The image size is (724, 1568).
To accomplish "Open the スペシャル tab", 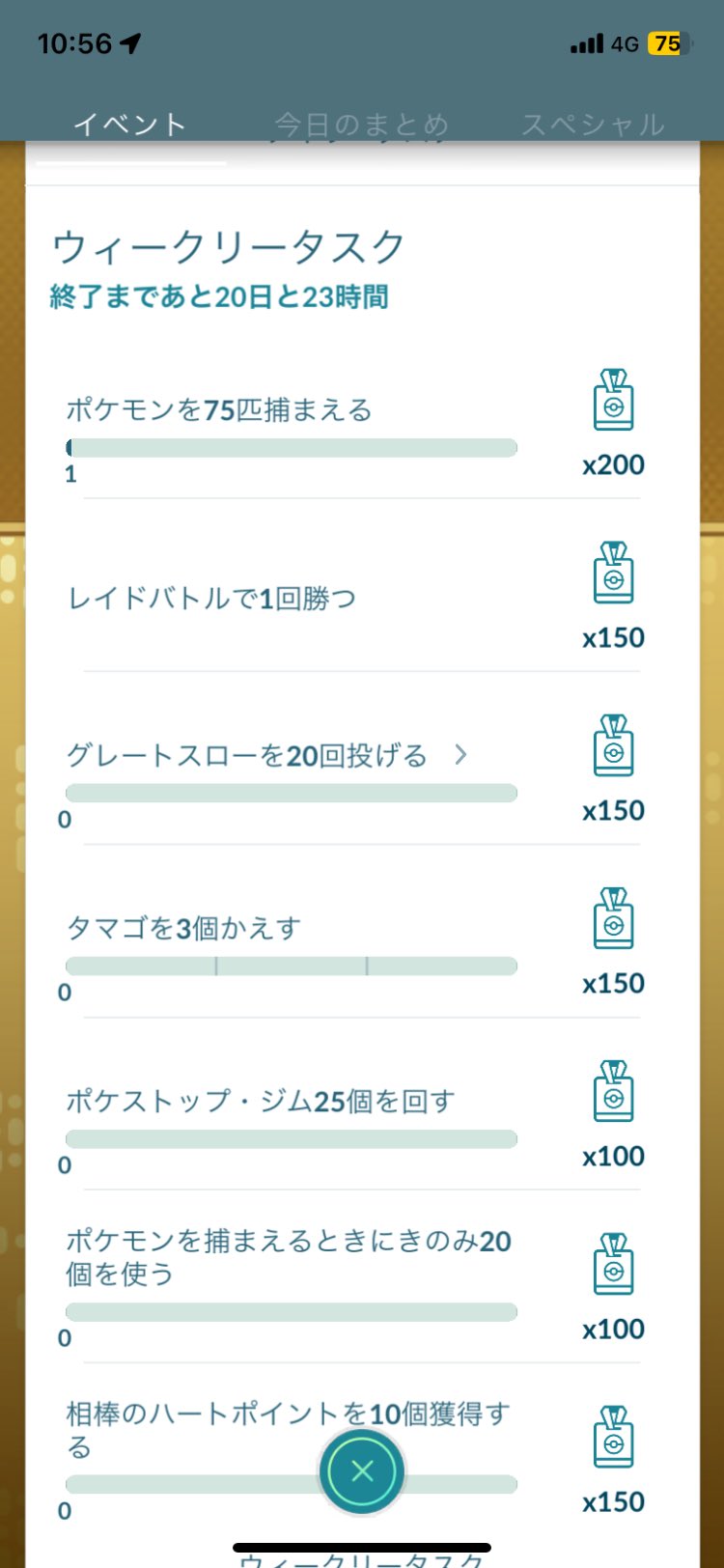I will pos(593,125).
